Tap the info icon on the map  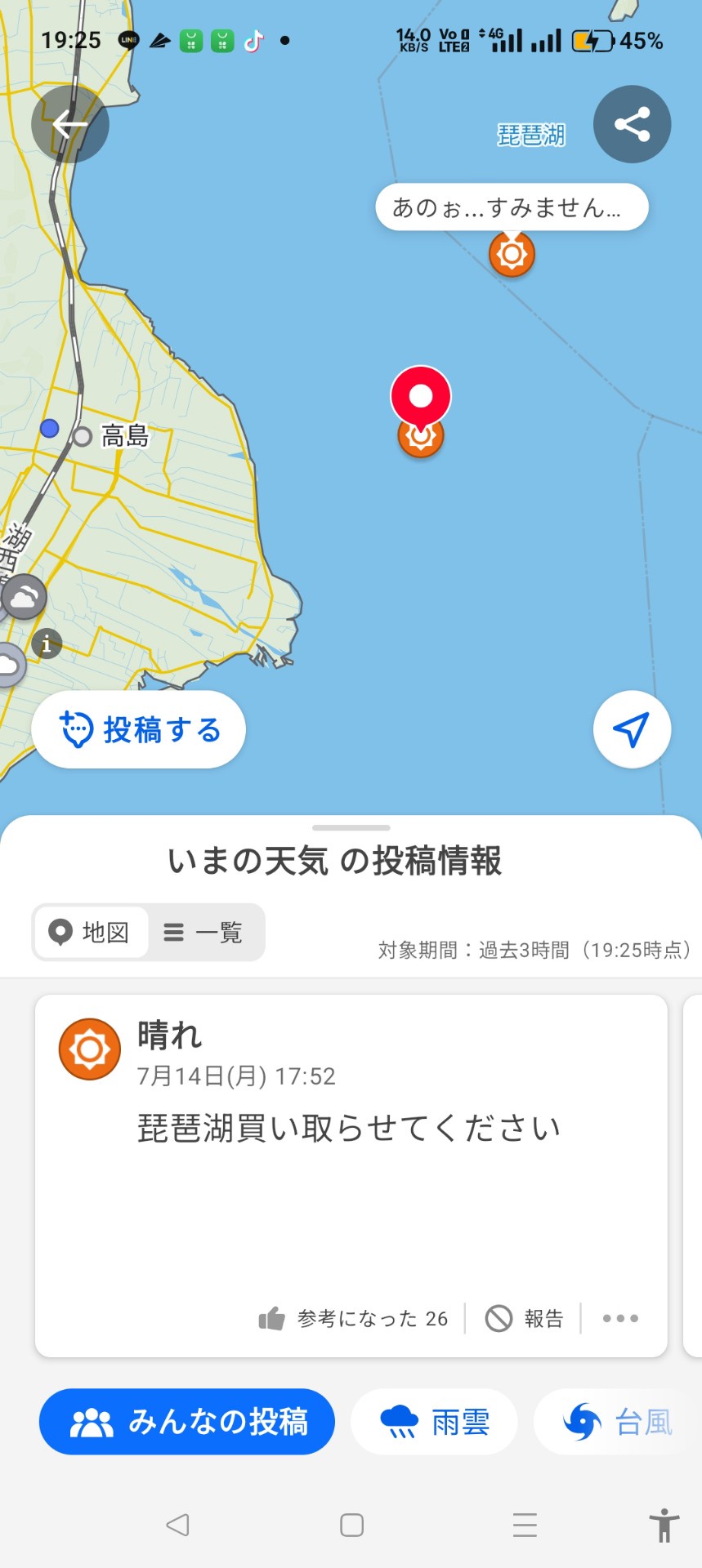[47, 644]
